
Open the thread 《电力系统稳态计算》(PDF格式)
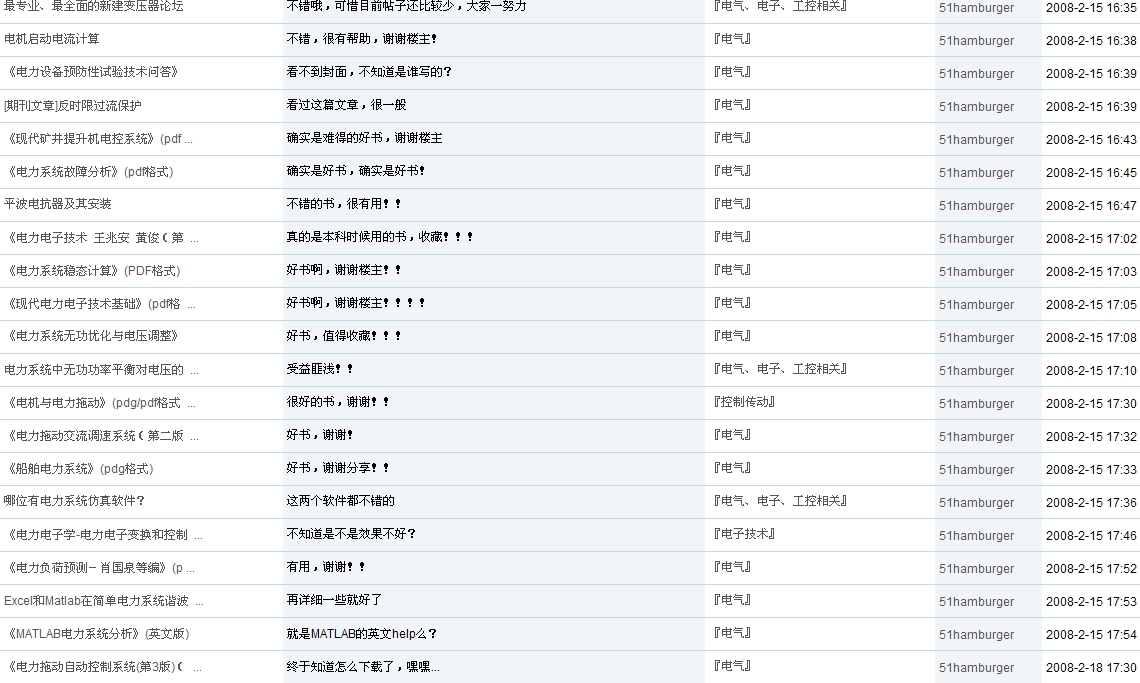click(x=93, y=270)
